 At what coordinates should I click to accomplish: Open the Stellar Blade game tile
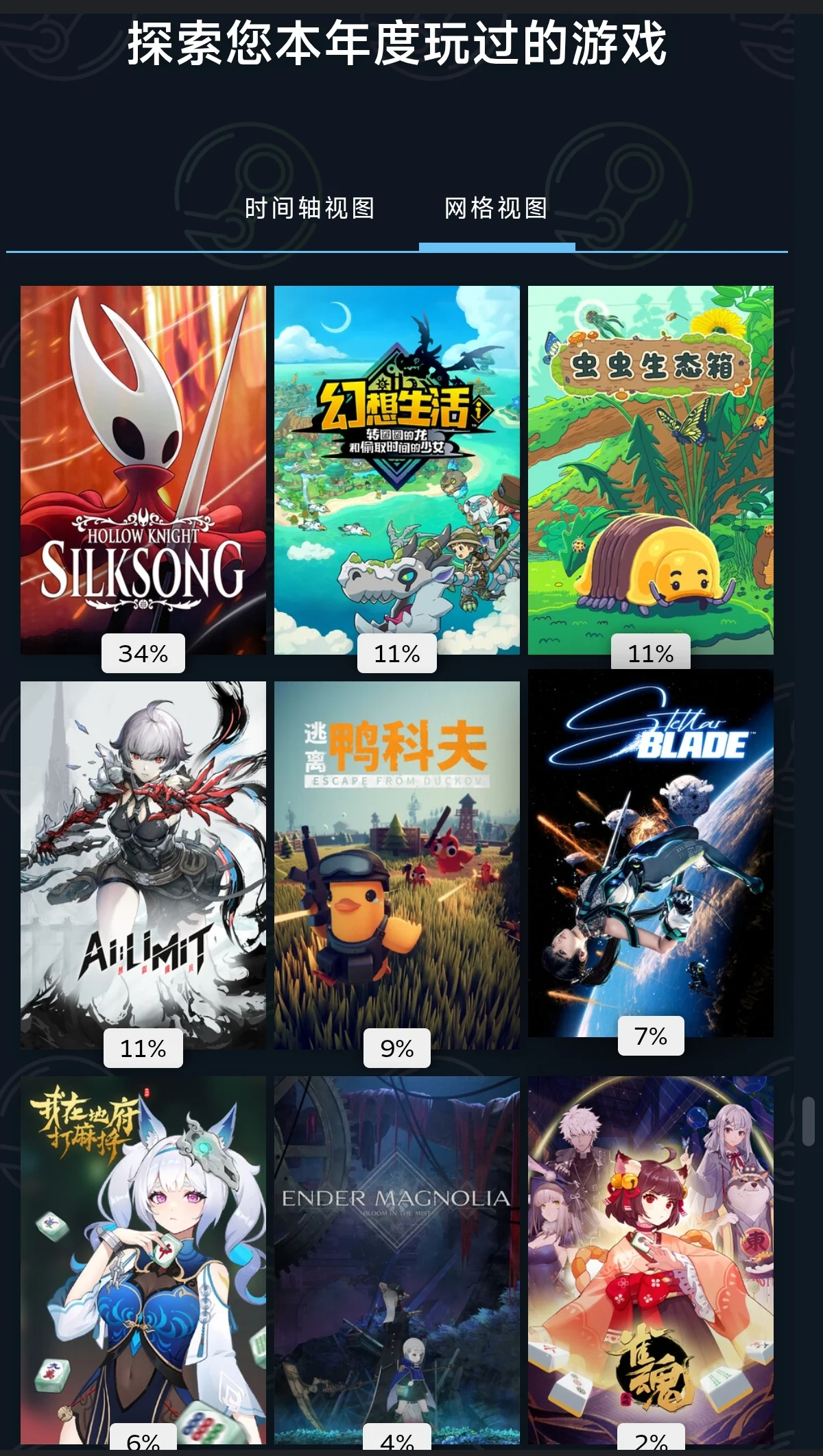tap(650, 853)
